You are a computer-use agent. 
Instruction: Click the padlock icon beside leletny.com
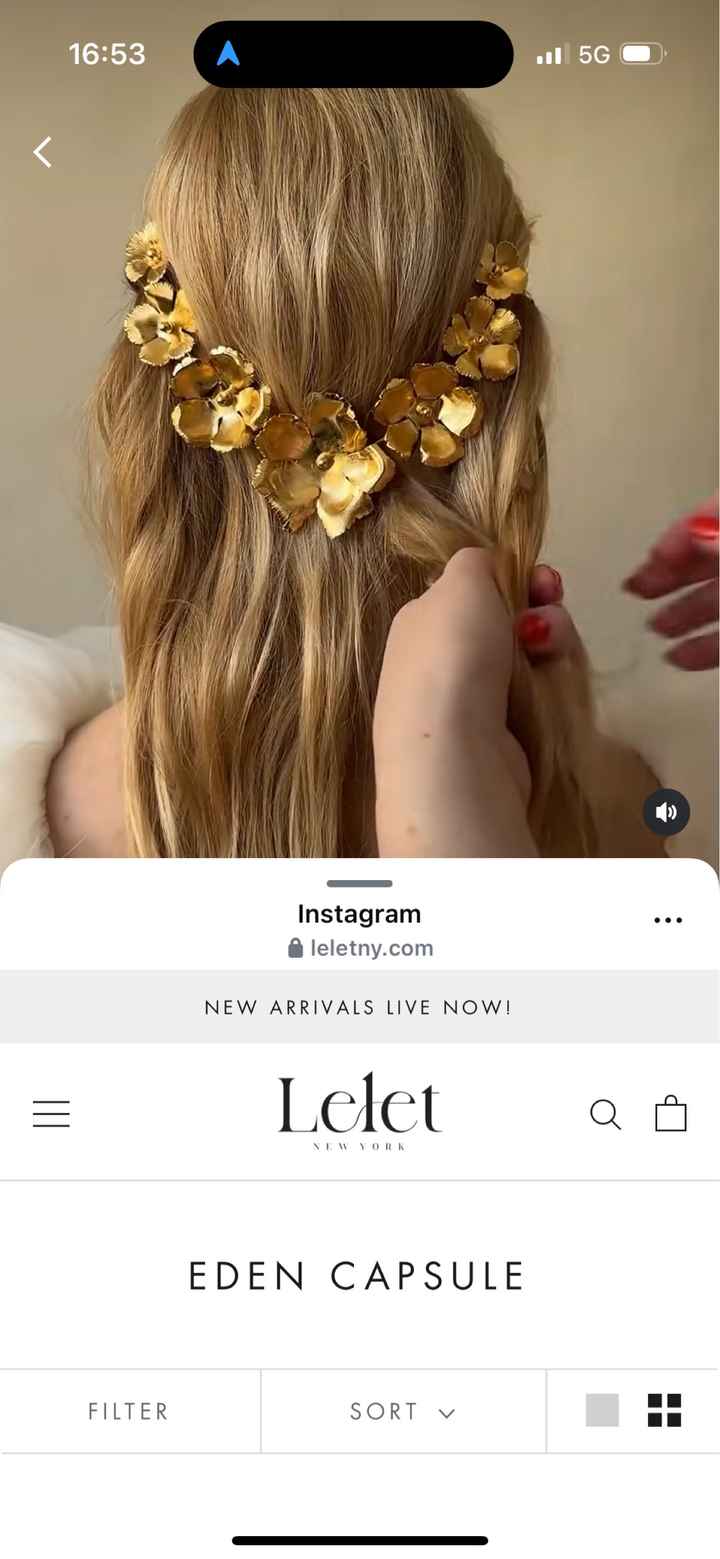[x=295, y=948]
